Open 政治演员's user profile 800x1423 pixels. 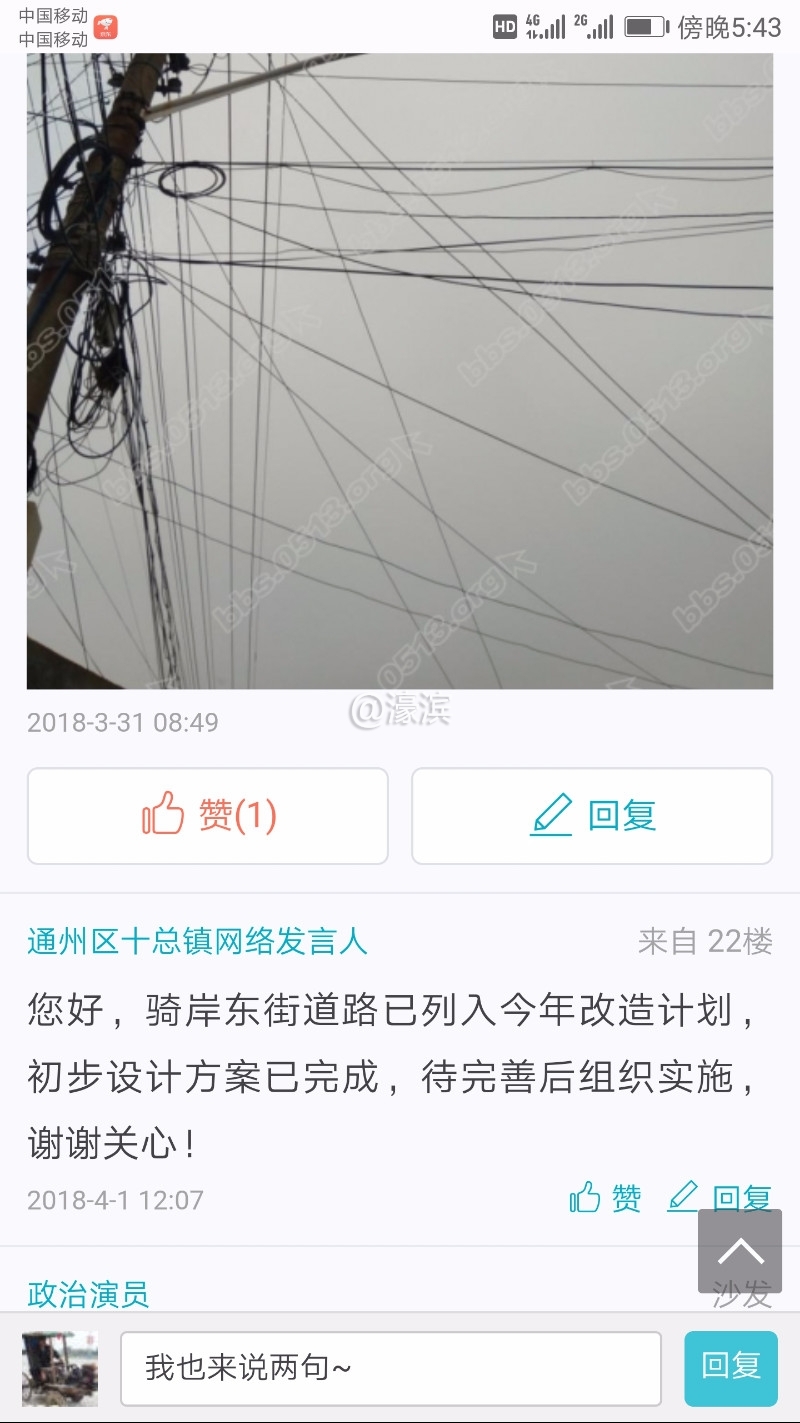point(88,1294)
